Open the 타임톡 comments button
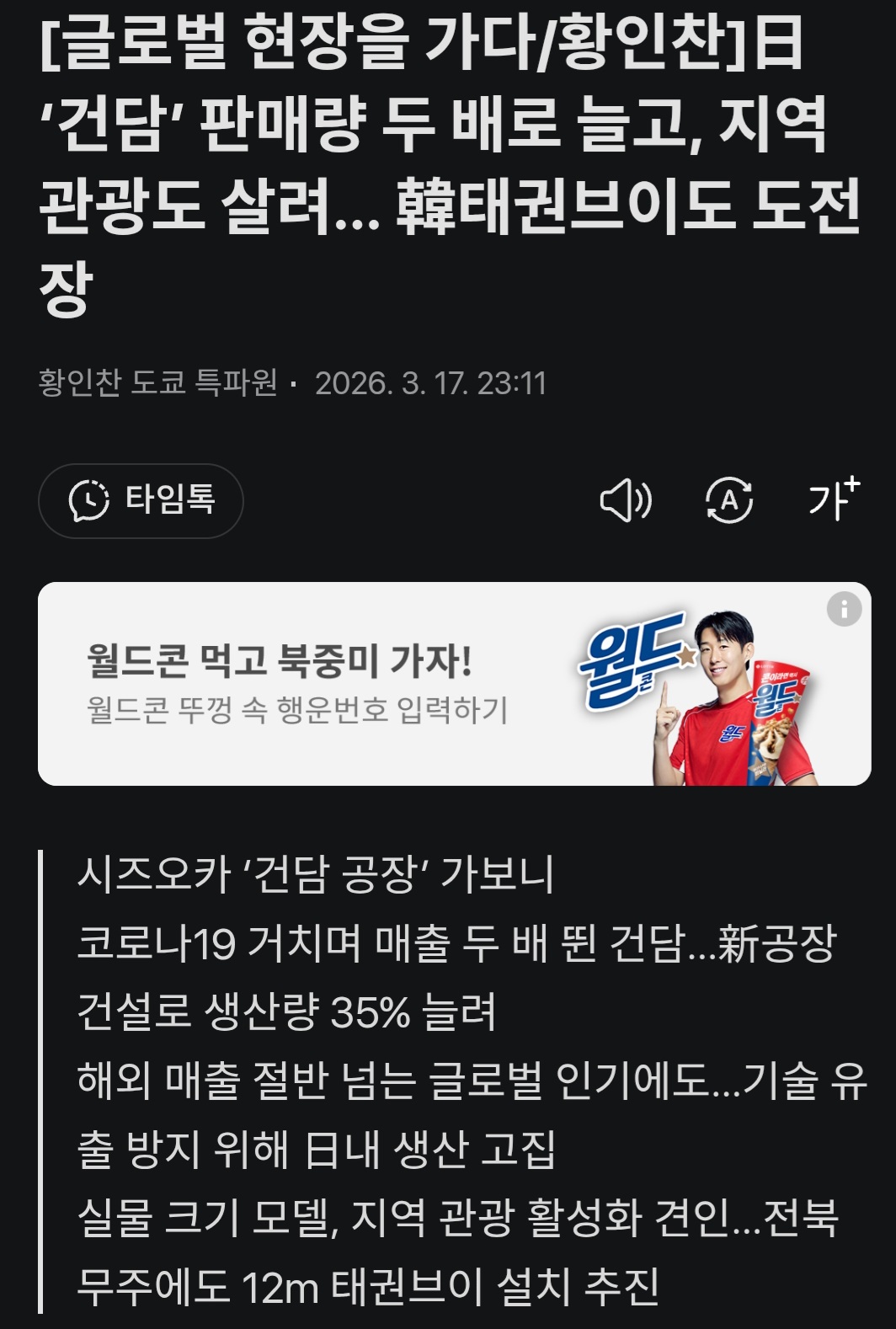This screenshot has height=1329, width=896. click(141, 500)
